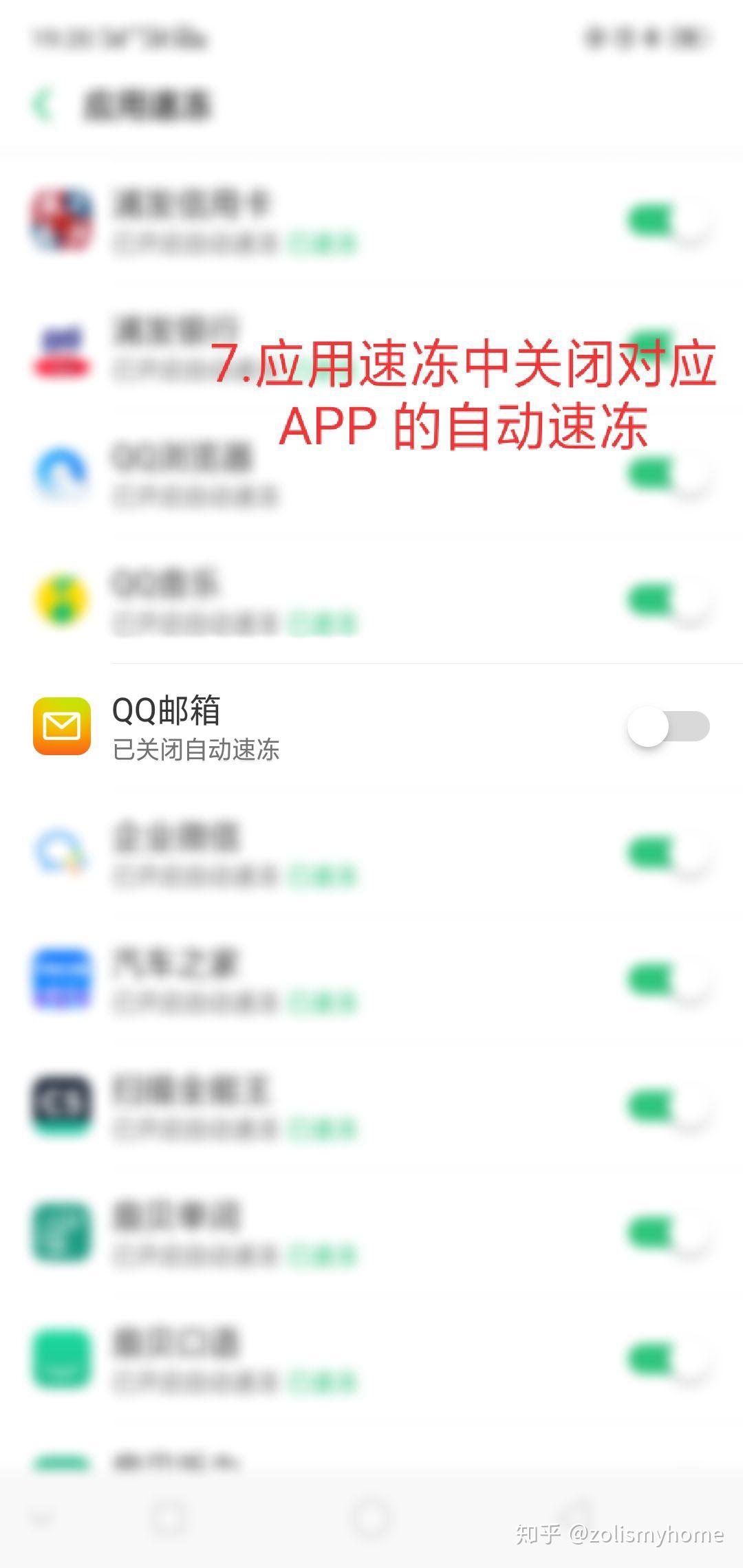Tap the QQ邮箱 app icon
This screenshot has width=743, height=1568.
pyautogui.click(x=58, y=726)
